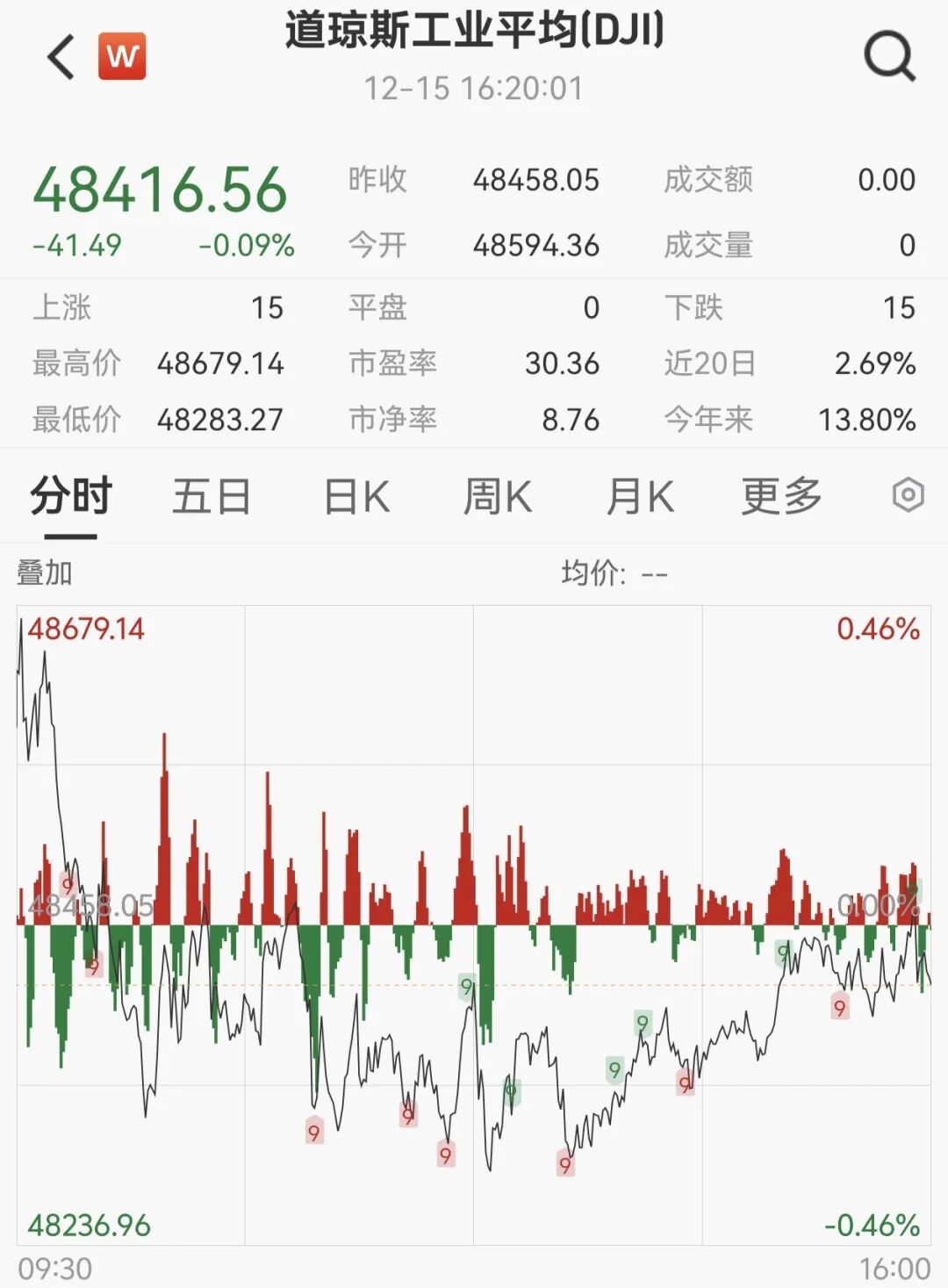This screenshot has height=1288, width=948.
Task: Open the 周K weekly chart tab
Action: pos(498,496)
